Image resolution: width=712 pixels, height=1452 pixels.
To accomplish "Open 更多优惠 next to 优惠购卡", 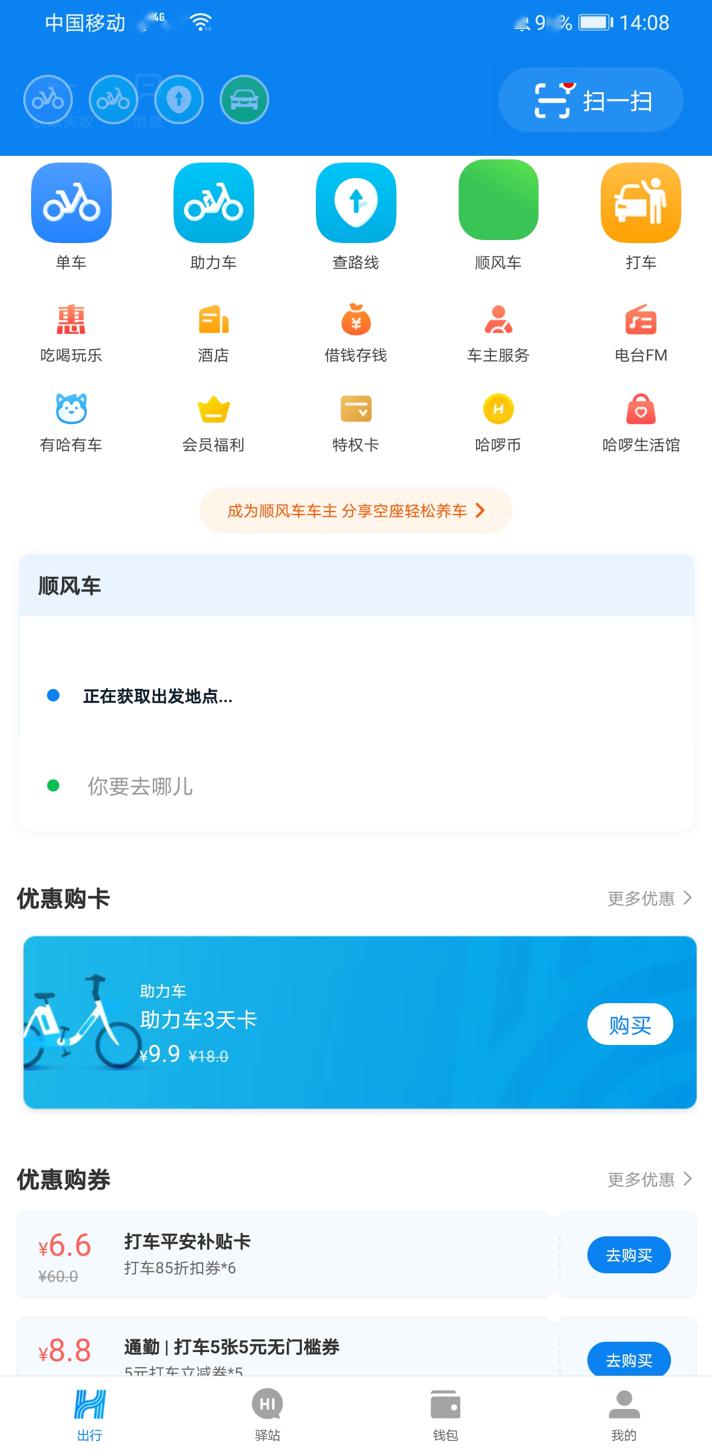I will (x=650, y=898).
